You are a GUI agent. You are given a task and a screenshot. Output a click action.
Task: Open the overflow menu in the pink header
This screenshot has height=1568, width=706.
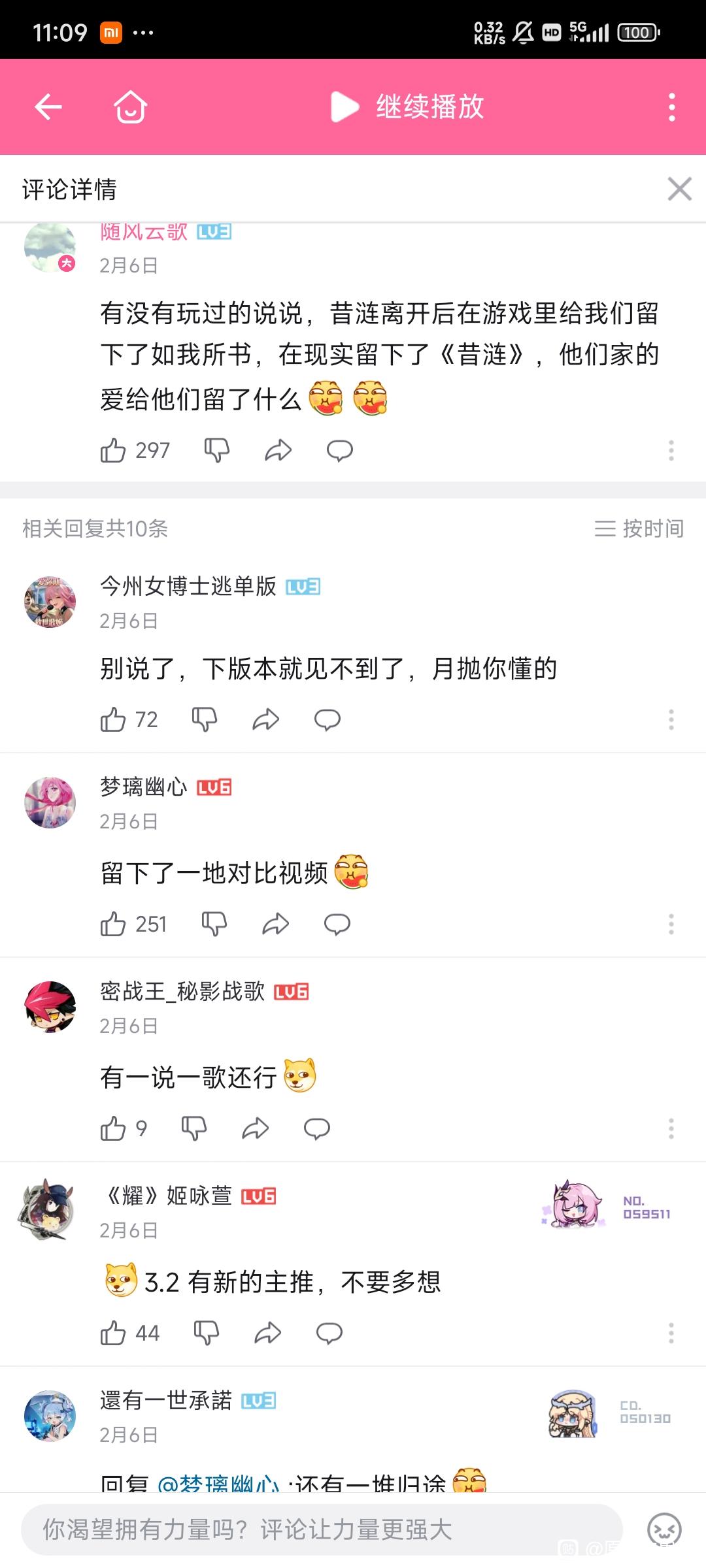[671, 106]
